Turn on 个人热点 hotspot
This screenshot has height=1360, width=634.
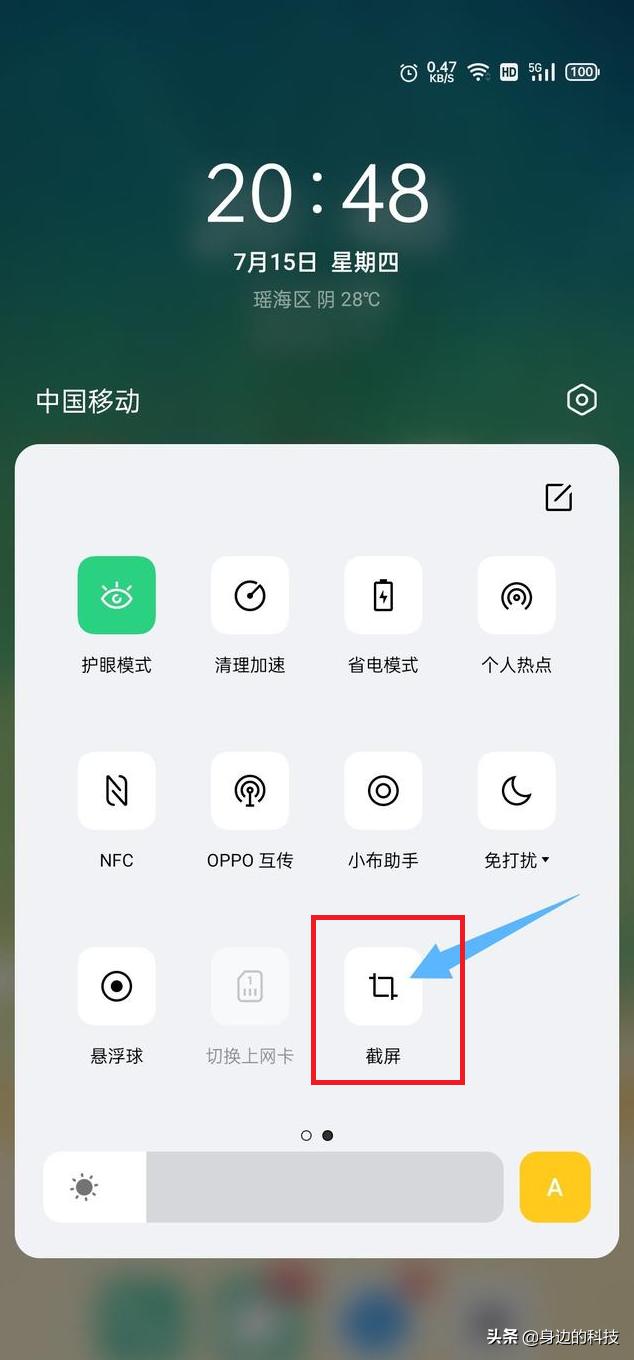coord(516,595)
